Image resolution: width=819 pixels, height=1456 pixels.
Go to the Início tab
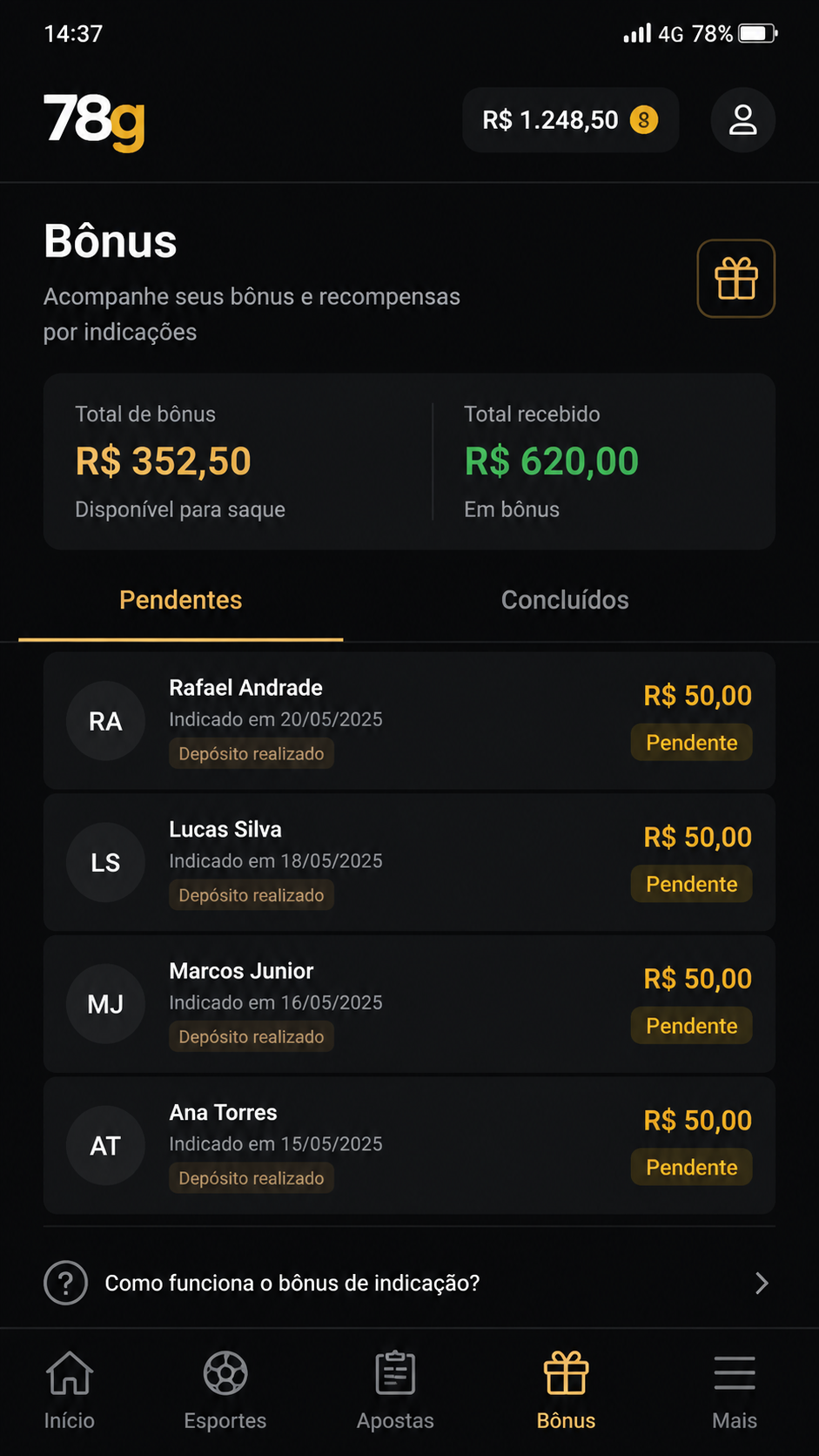pos(70,1391)
